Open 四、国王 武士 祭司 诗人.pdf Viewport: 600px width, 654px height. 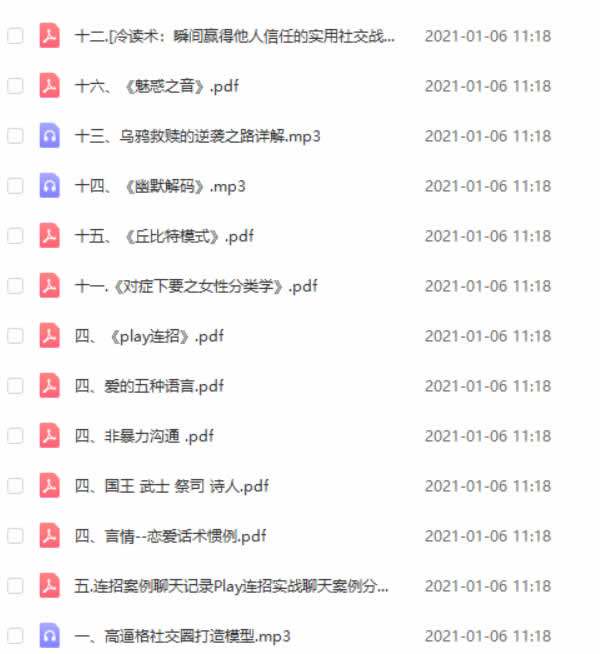(x=172, y=486)
